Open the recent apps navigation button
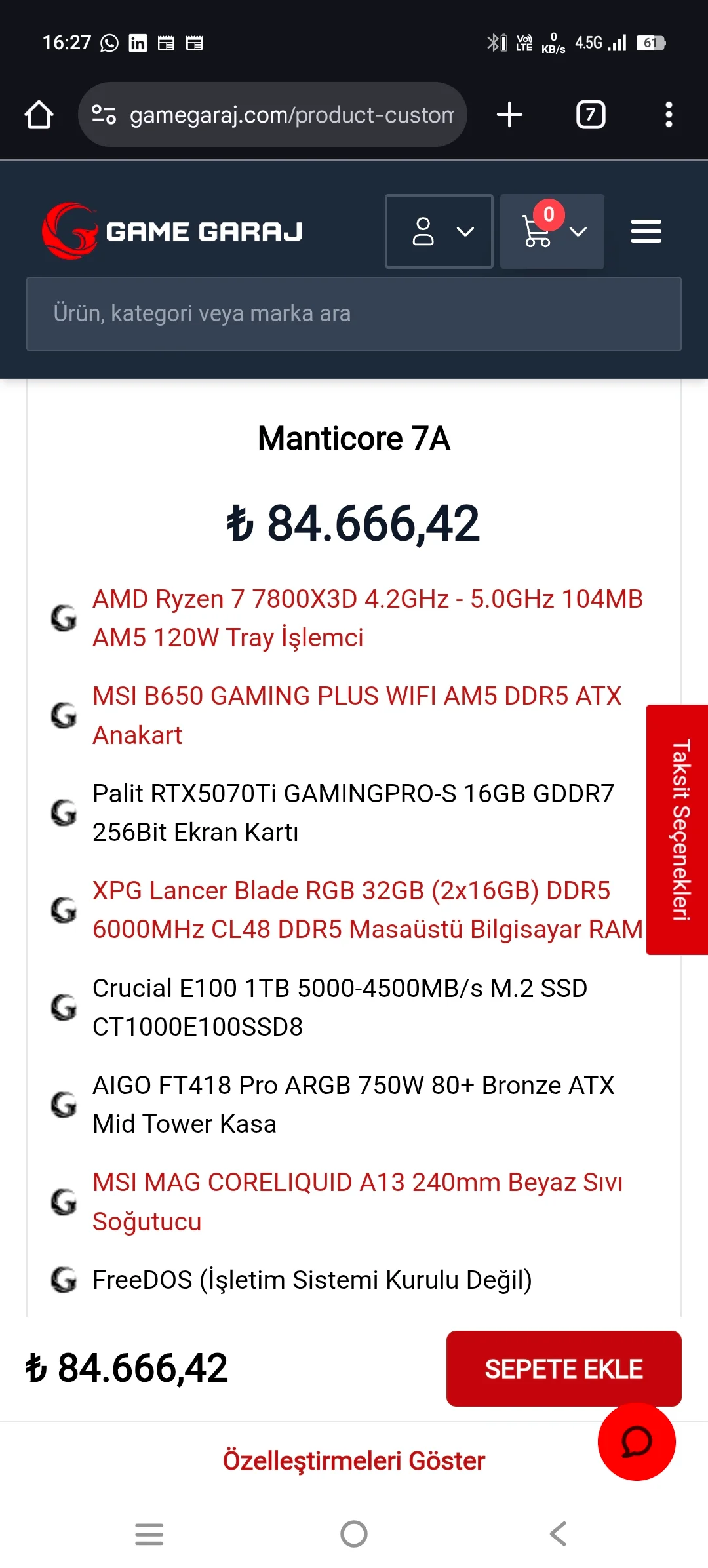Screen dimensions: 708x1568 tap(149, 1533)
